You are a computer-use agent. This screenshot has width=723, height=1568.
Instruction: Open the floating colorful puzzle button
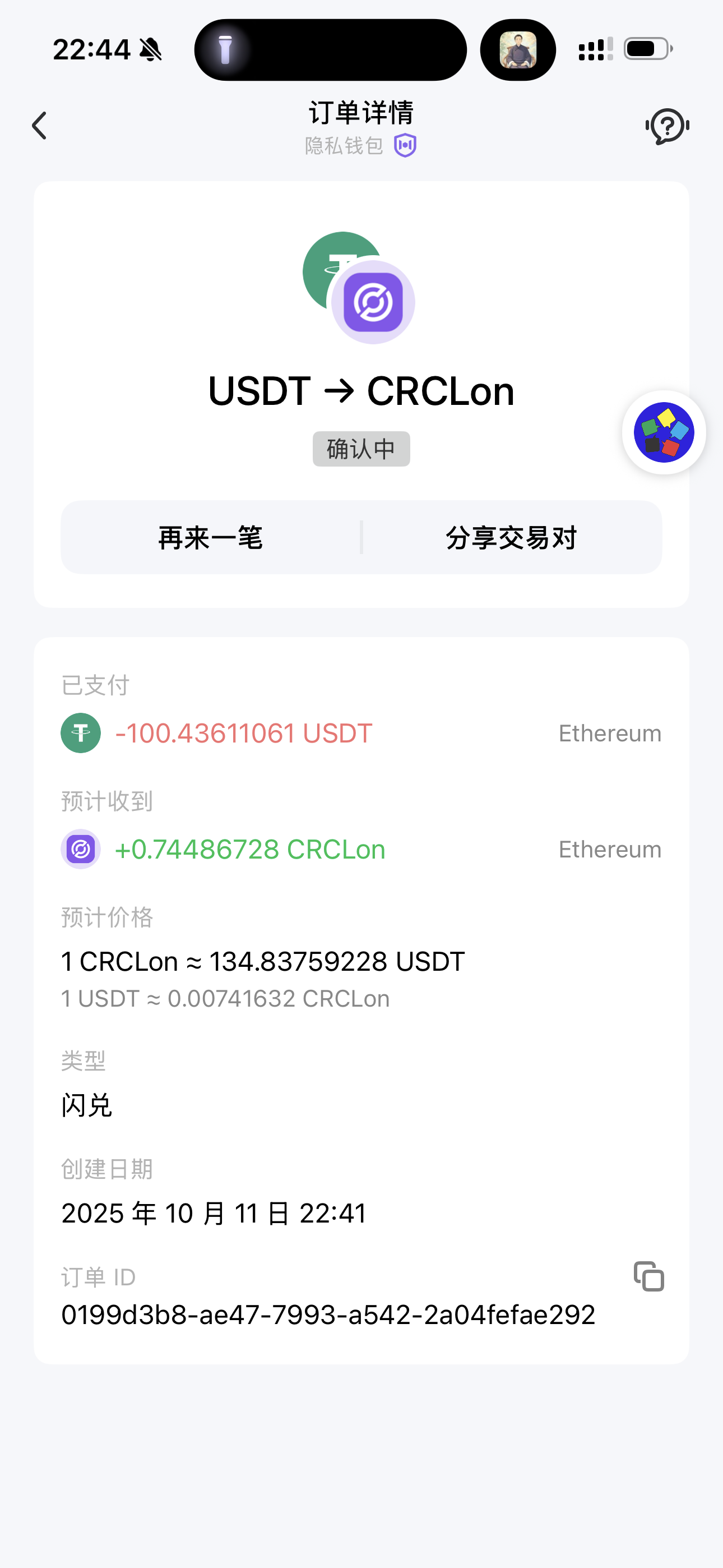[664, 432]
